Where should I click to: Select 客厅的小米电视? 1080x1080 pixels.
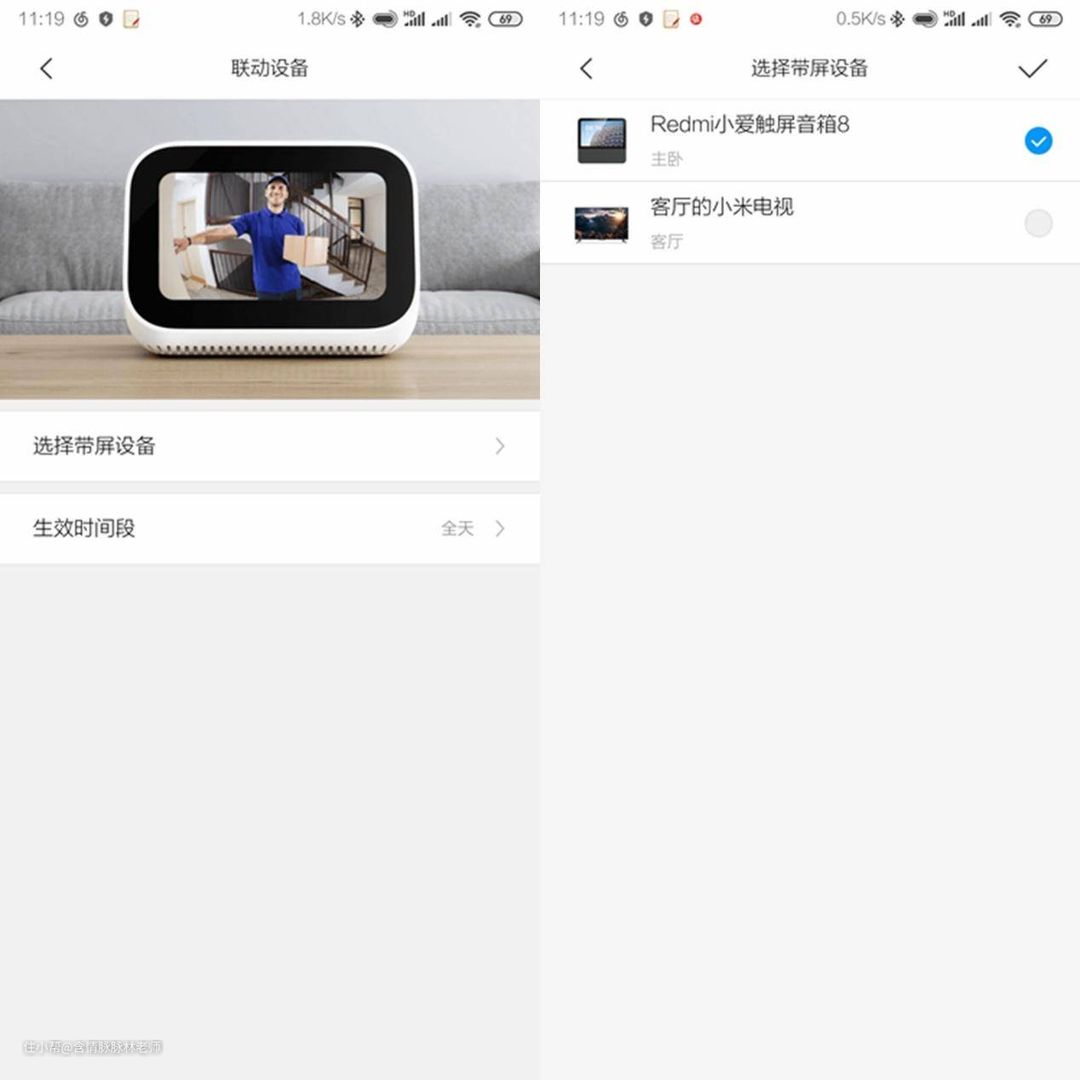tap(1038, 223)
